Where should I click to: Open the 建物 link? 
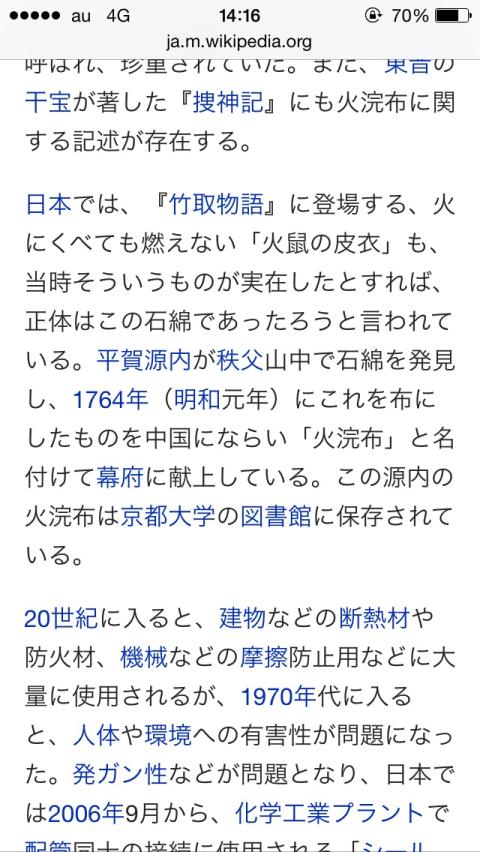click(242, 618)
